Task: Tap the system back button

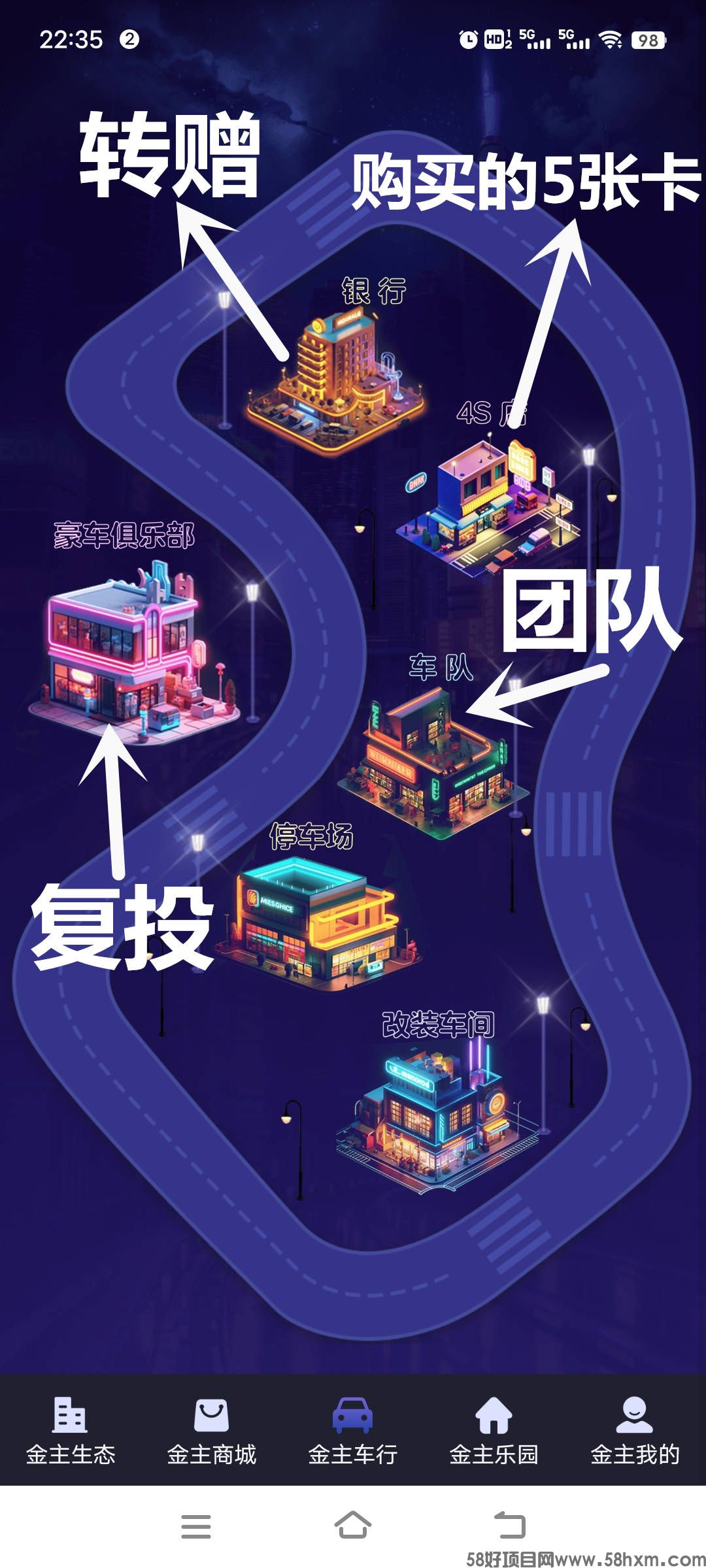Action: point(510,1526)
